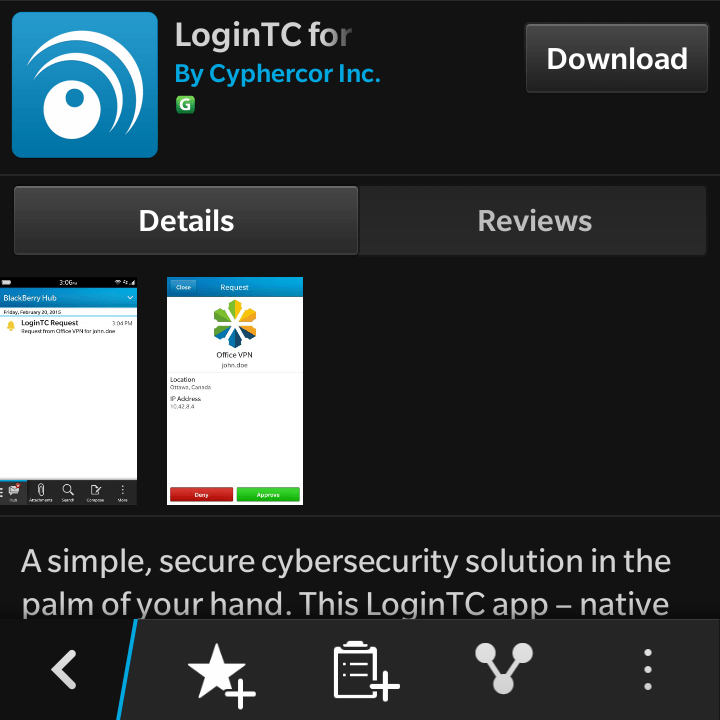Select the Details tab

(x=186, y=221)
